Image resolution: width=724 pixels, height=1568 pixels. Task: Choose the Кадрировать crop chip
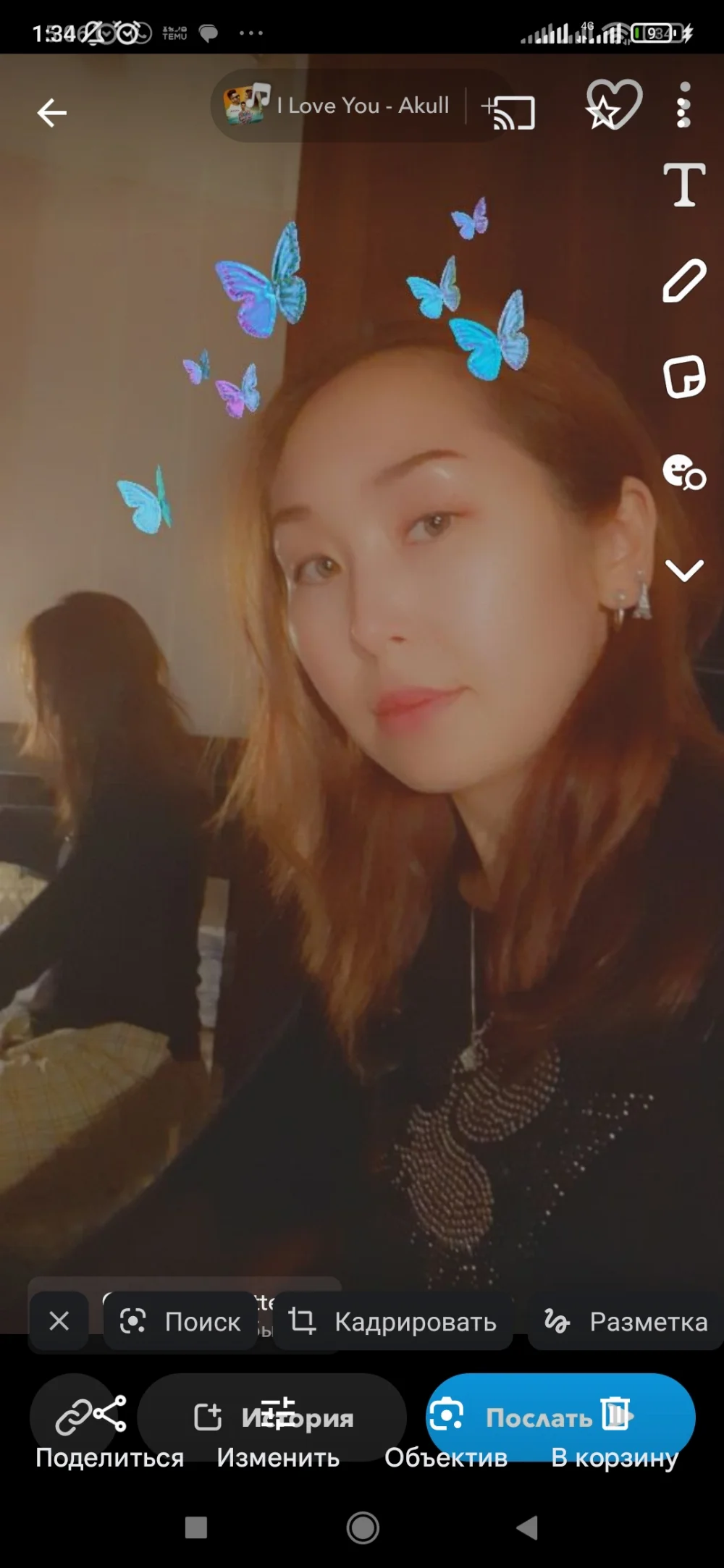[x=393, y=1322]
